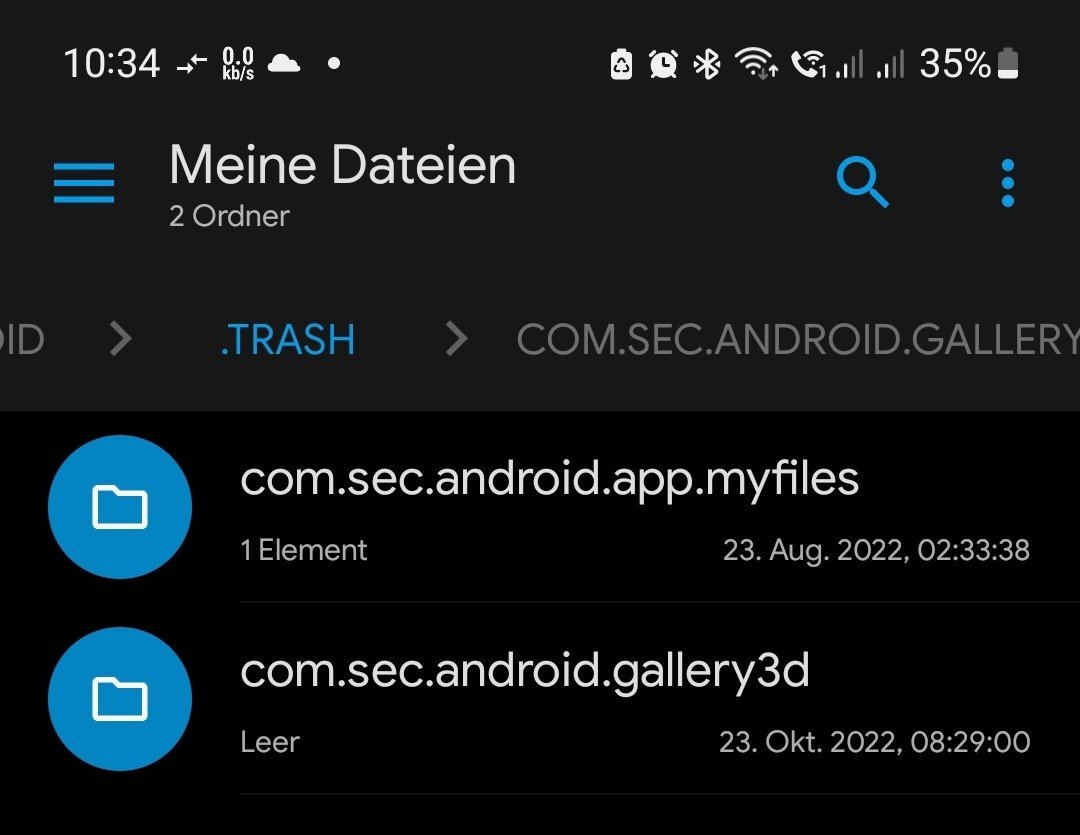Screen dimensions: 1080x835
Task: Open the three-dot overflow menu
Action: point(1007,184)
